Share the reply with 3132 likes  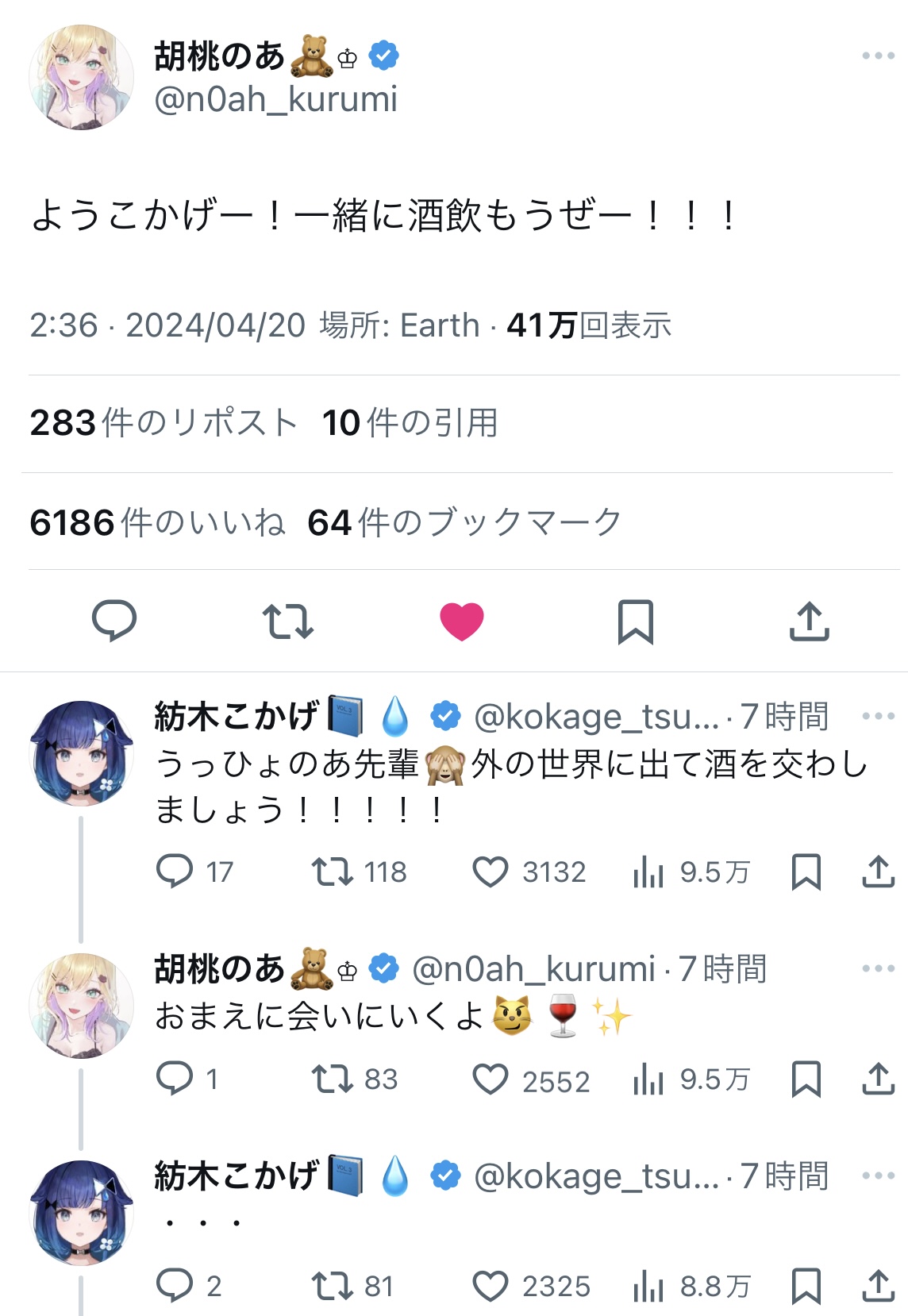coord(878,872)
